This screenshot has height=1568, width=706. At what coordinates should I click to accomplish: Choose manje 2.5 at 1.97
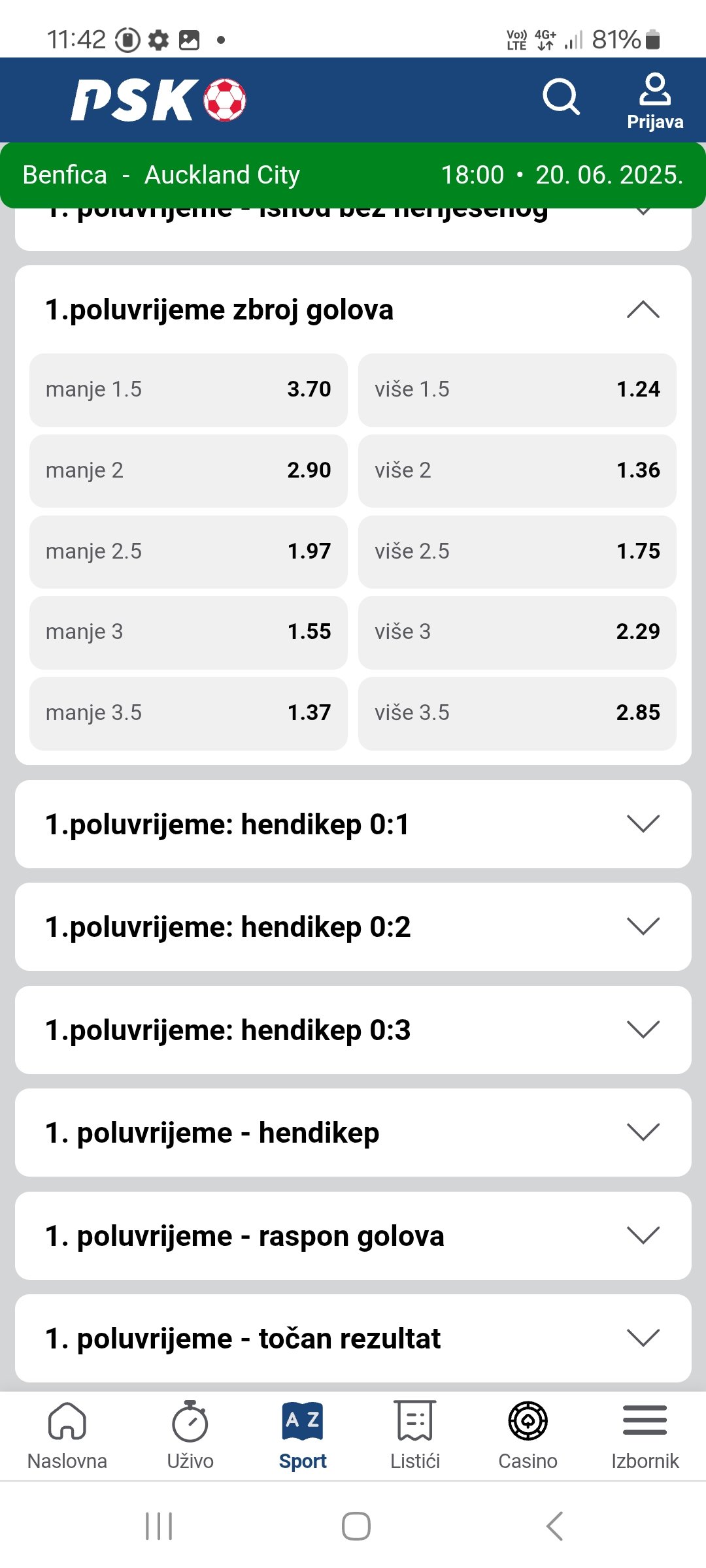tap(188, 551)
